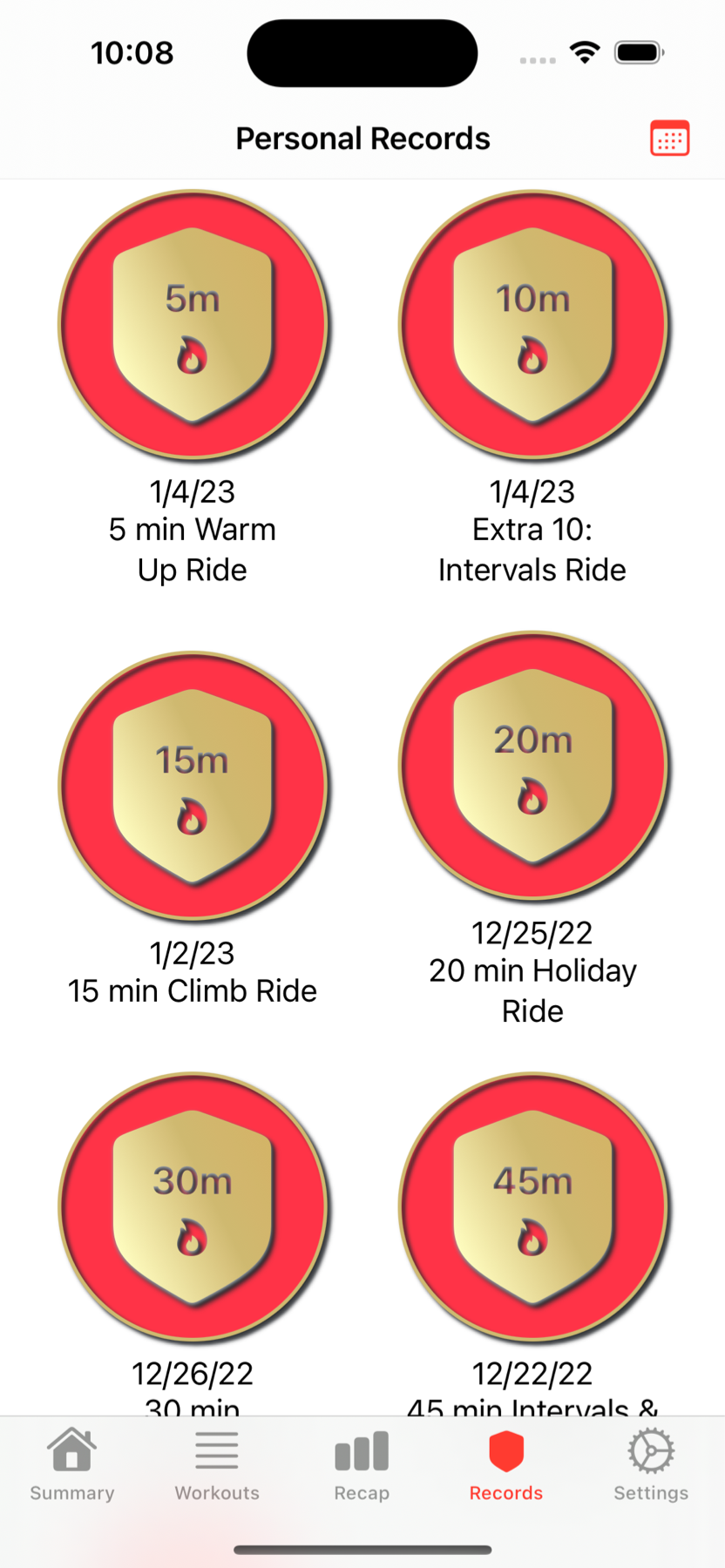Select the 20m Holiday Ride record
725x1568 pixels.
[x=532, y=765]
